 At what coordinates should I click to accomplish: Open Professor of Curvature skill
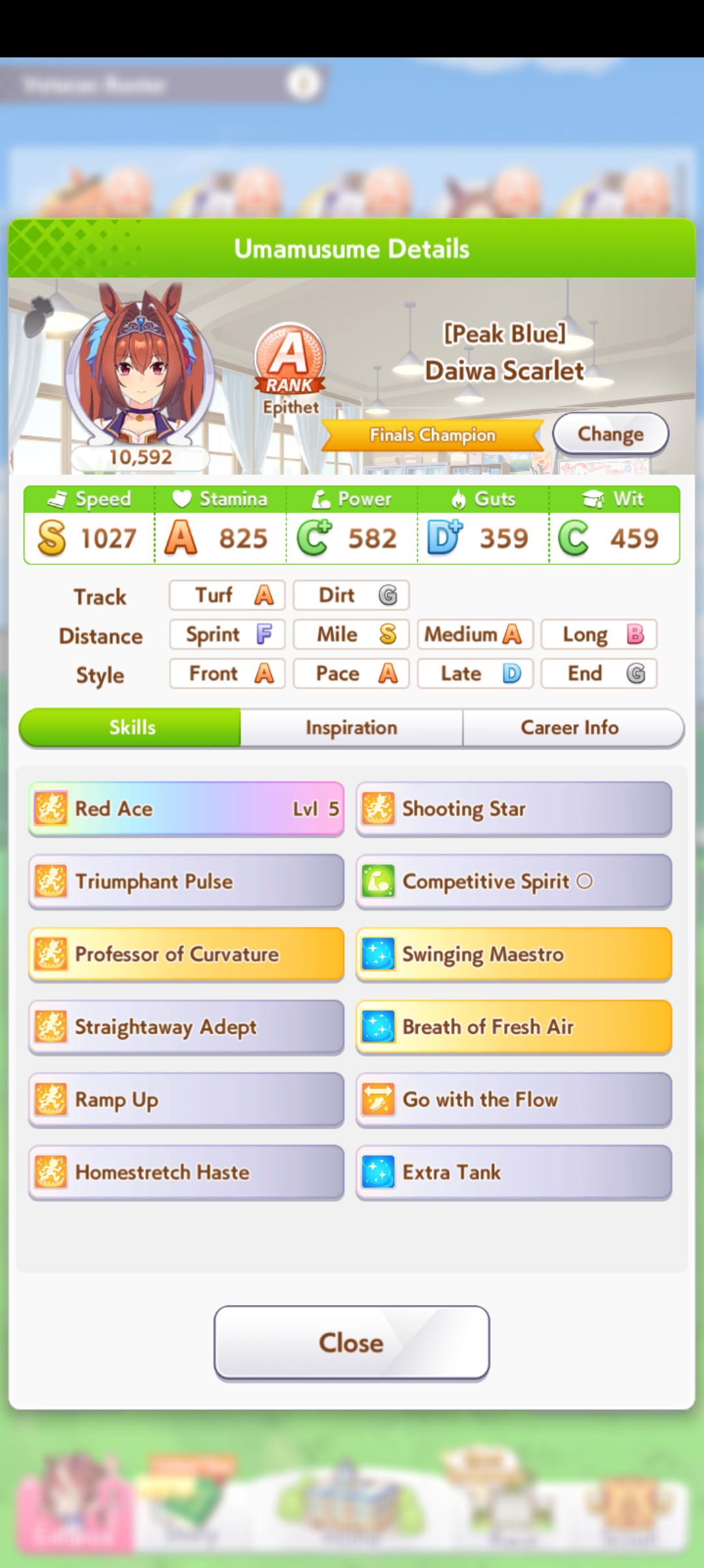(x=186, y=954)
